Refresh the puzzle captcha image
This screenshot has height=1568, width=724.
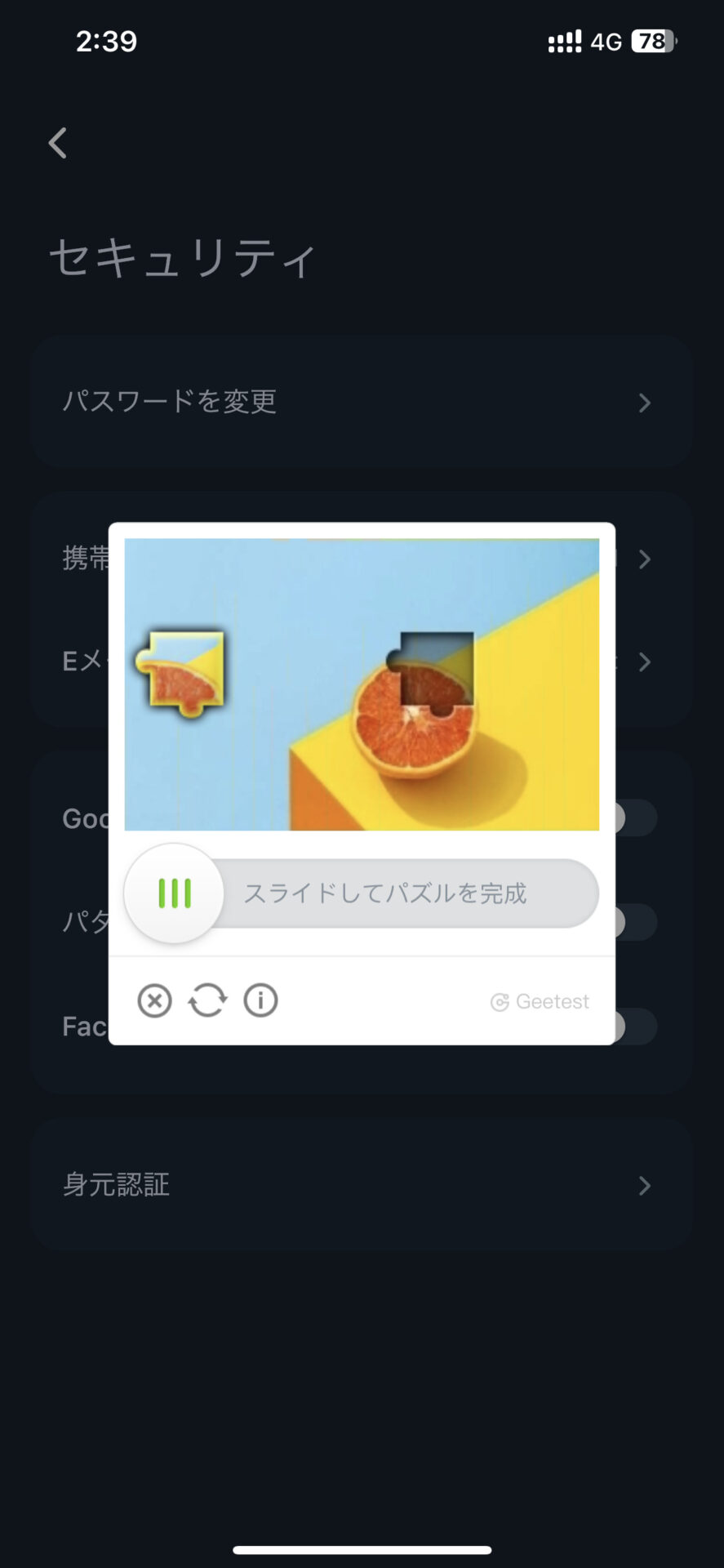(x=207, y=1000)
